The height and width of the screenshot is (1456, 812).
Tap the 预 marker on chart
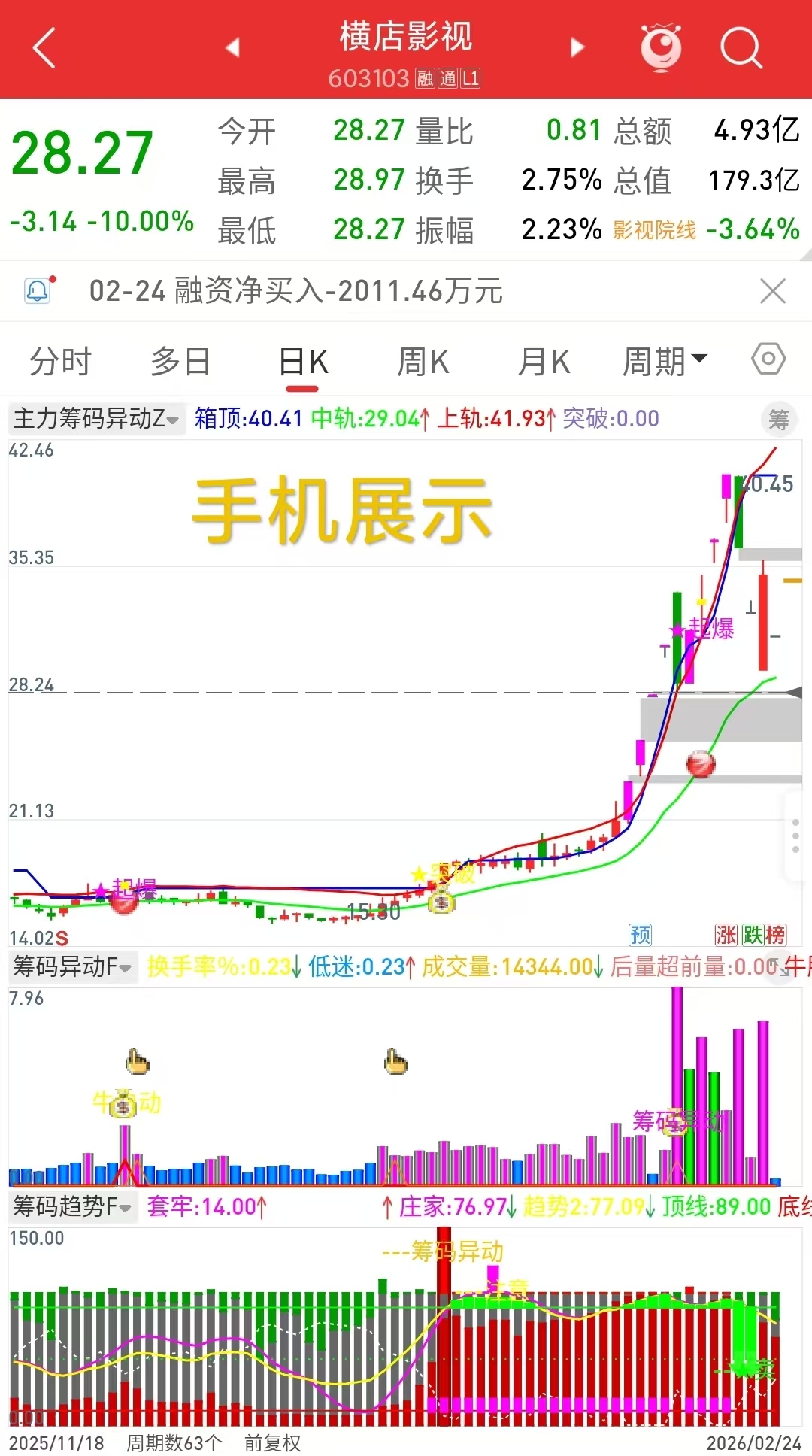point(641,935)
